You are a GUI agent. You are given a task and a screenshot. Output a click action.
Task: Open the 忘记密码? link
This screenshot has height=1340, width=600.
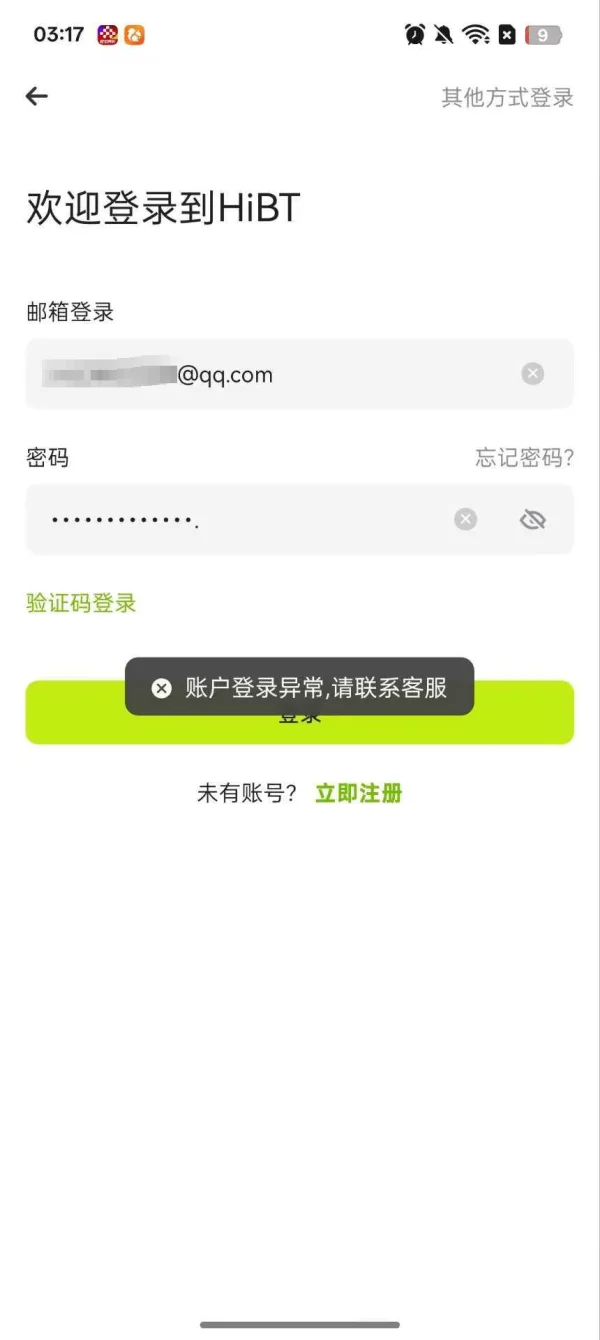[525, 458]
